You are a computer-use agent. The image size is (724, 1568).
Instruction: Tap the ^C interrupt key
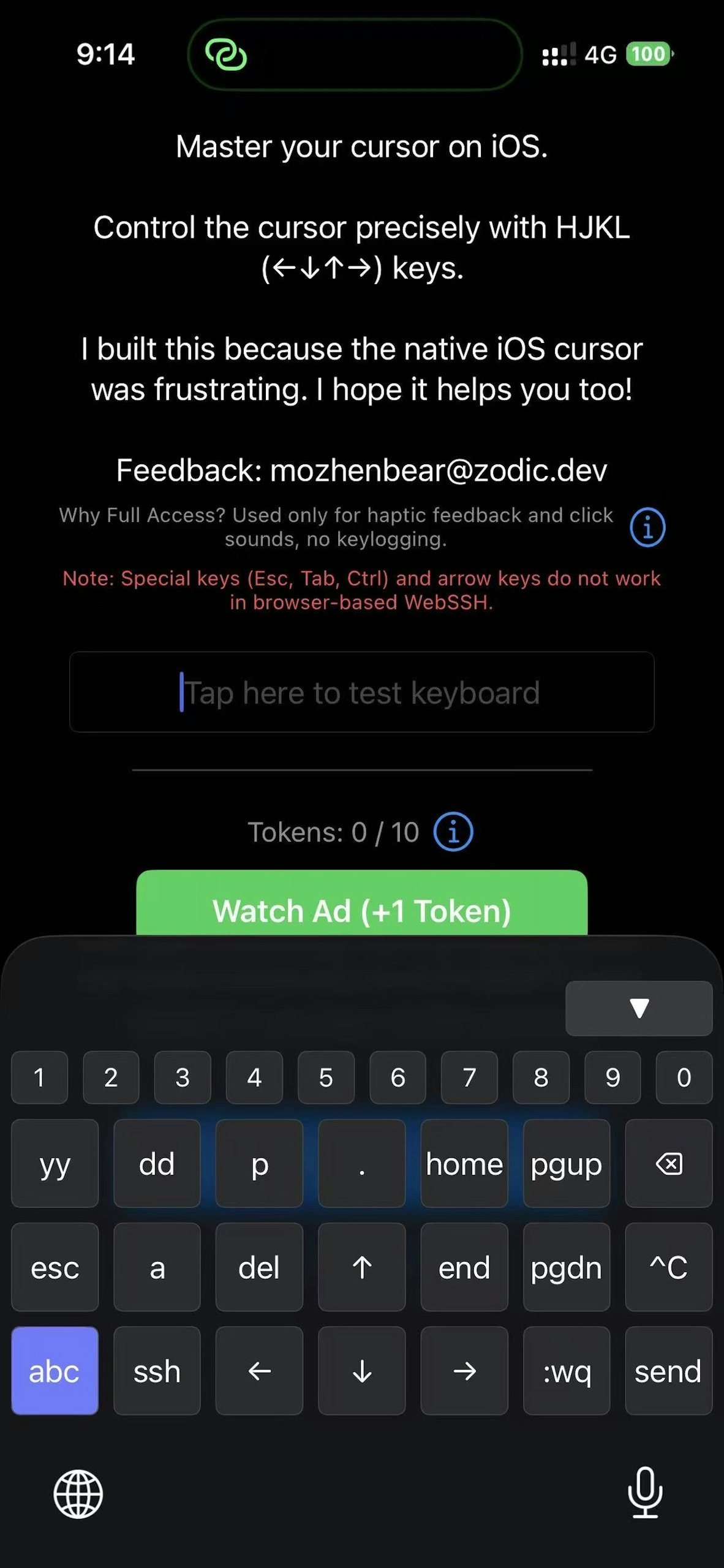668,1267
